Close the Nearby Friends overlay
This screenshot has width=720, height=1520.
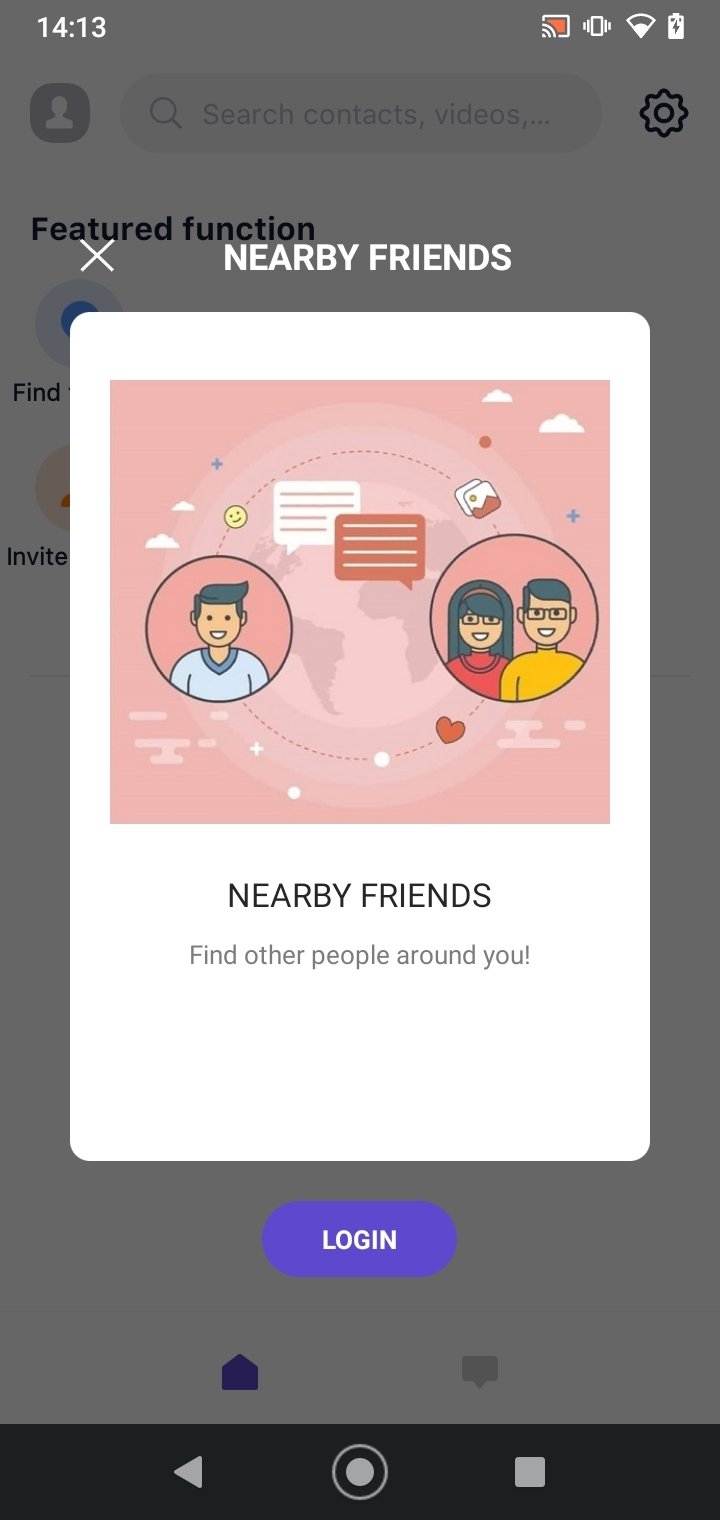97,256
